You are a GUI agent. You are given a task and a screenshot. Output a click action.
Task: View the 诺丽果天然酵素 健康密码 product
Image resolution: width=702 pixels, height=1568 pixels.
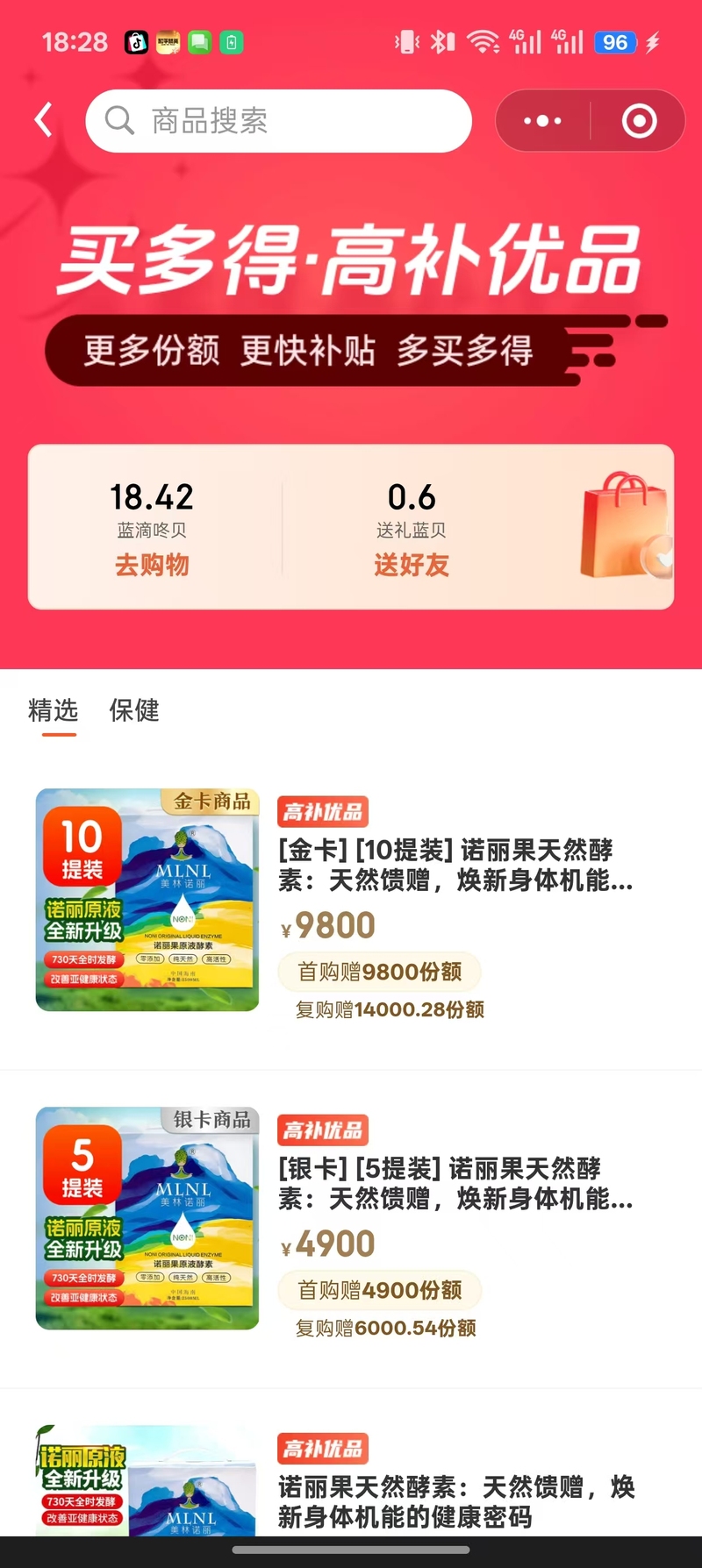click(455, 1500)
